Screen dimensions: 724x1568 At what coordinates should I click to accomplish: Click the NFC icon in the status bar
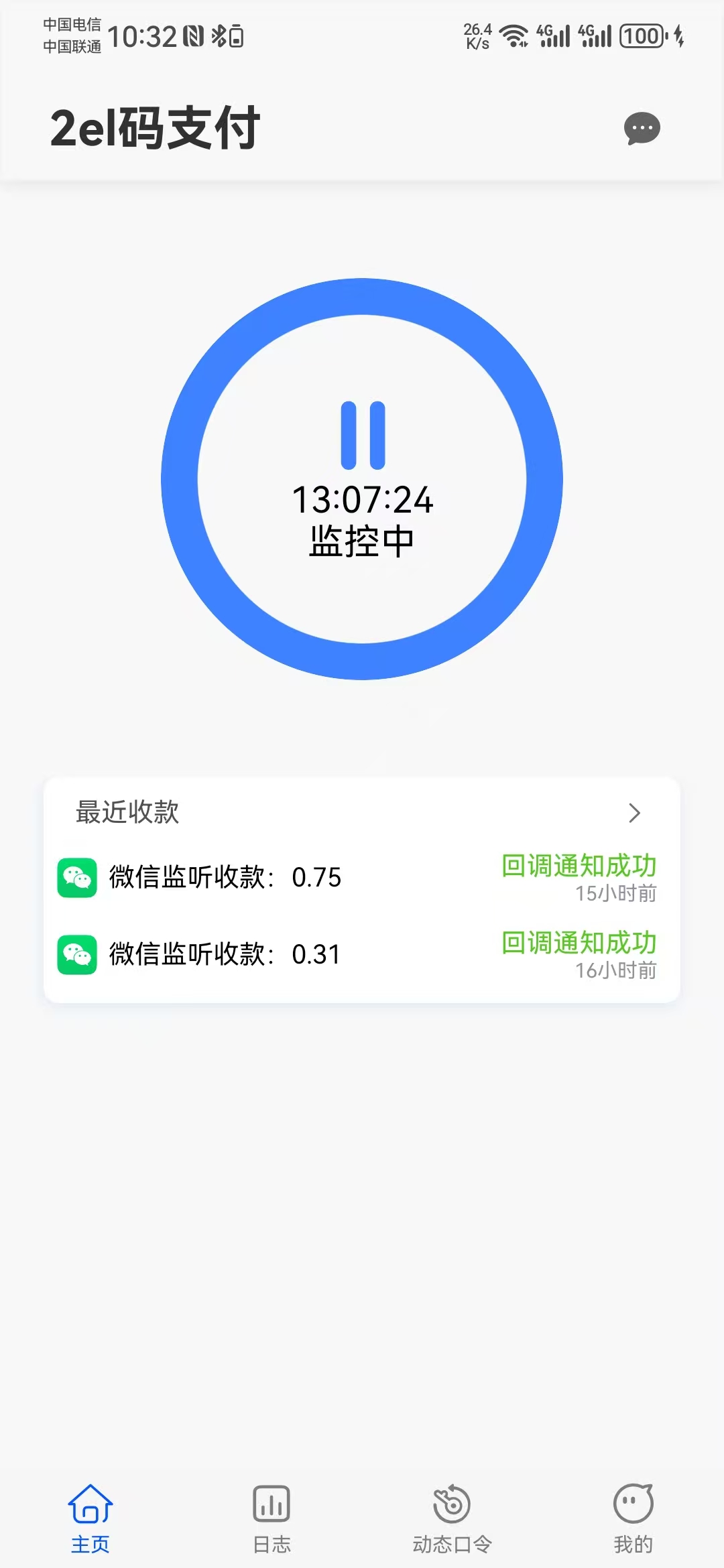(x=194, y=37)
